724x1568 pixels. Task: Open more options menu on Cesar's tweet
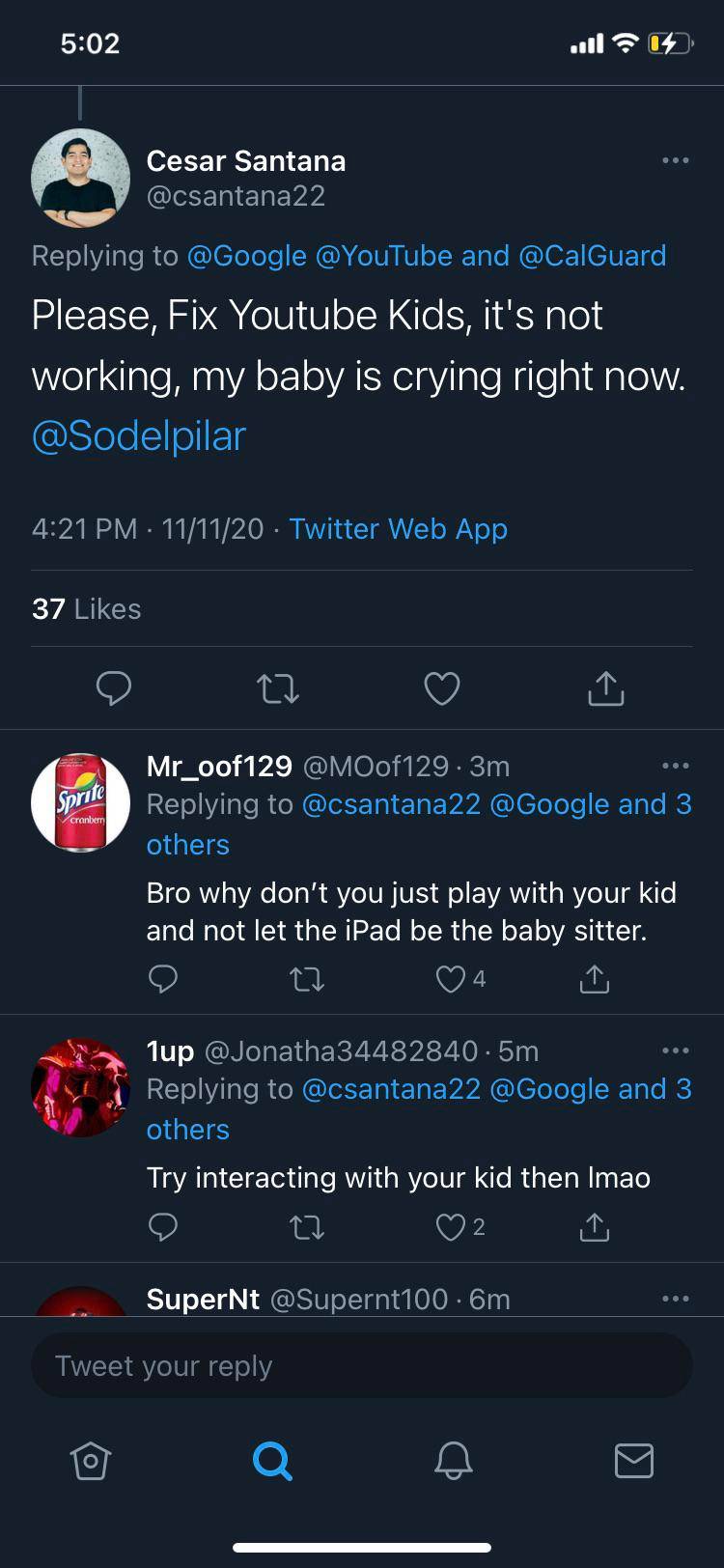[676, 160]
